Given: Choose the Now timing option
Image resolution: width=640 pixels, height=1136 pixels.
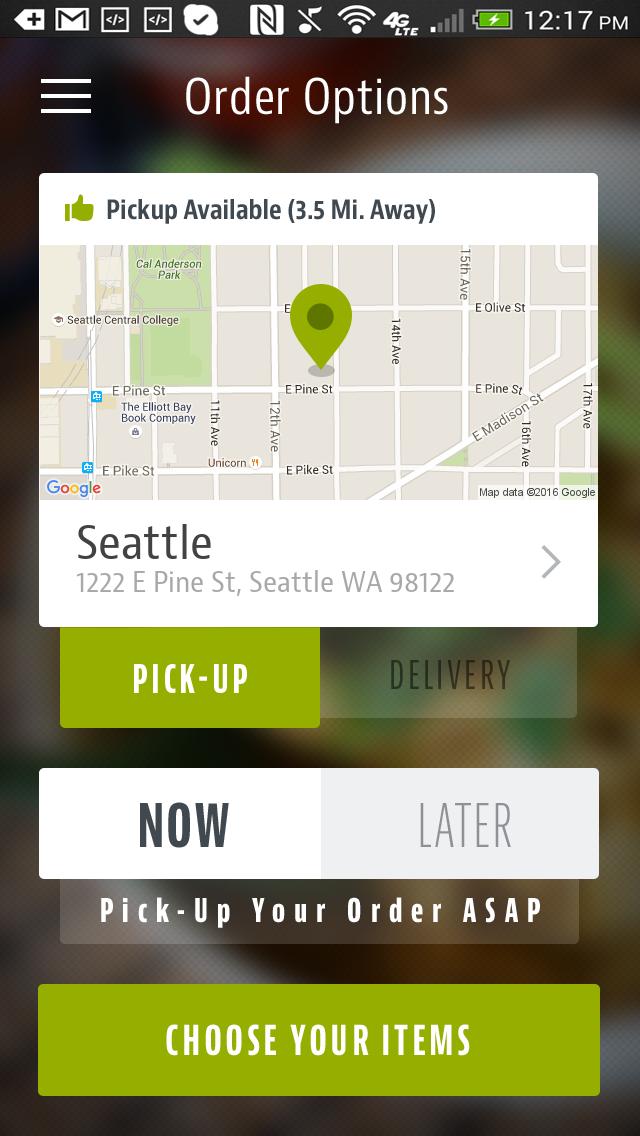Looking at the screenshot, I should point(181,824).
